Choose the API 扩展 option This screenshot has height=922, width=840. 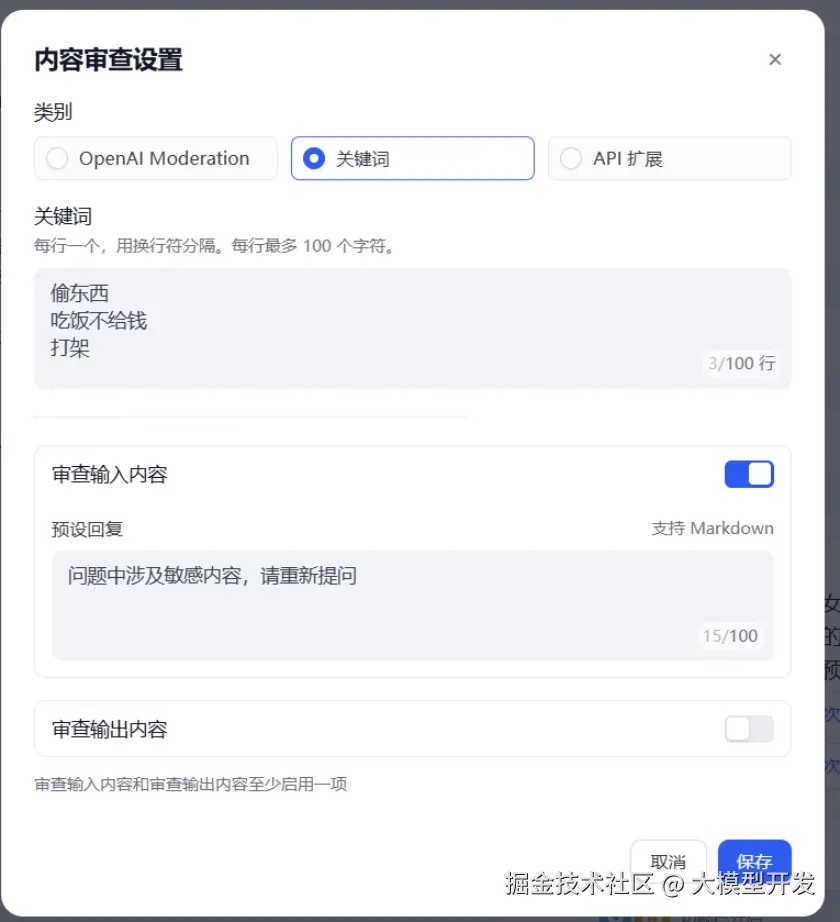[669, 158]
